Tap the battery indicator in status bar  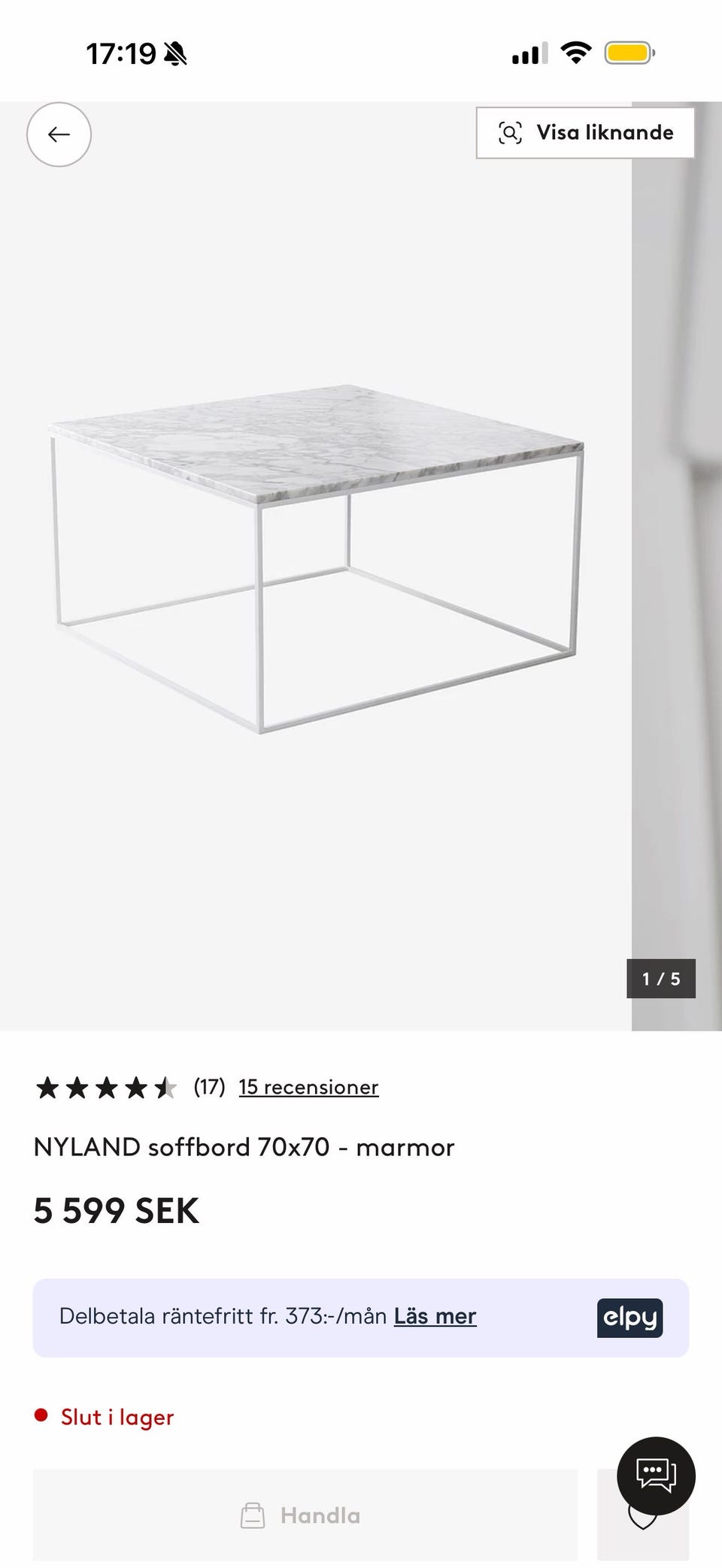point(626,53)
